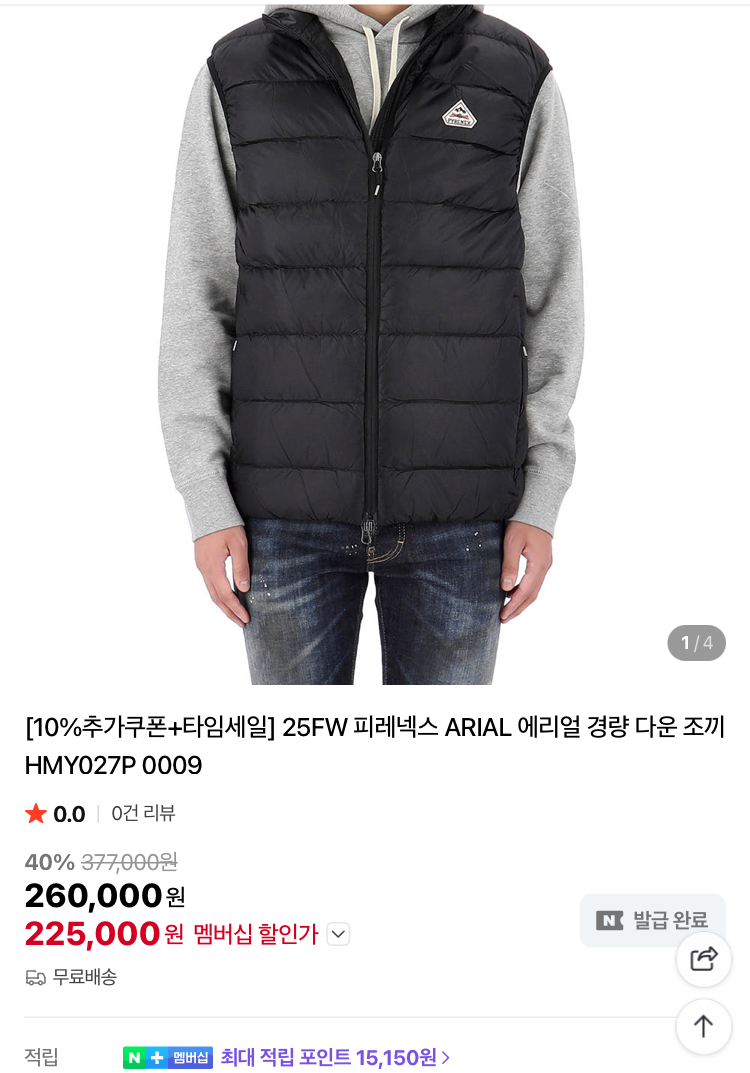Jump back to top with the arrow button

click(x=704, y=1026)
